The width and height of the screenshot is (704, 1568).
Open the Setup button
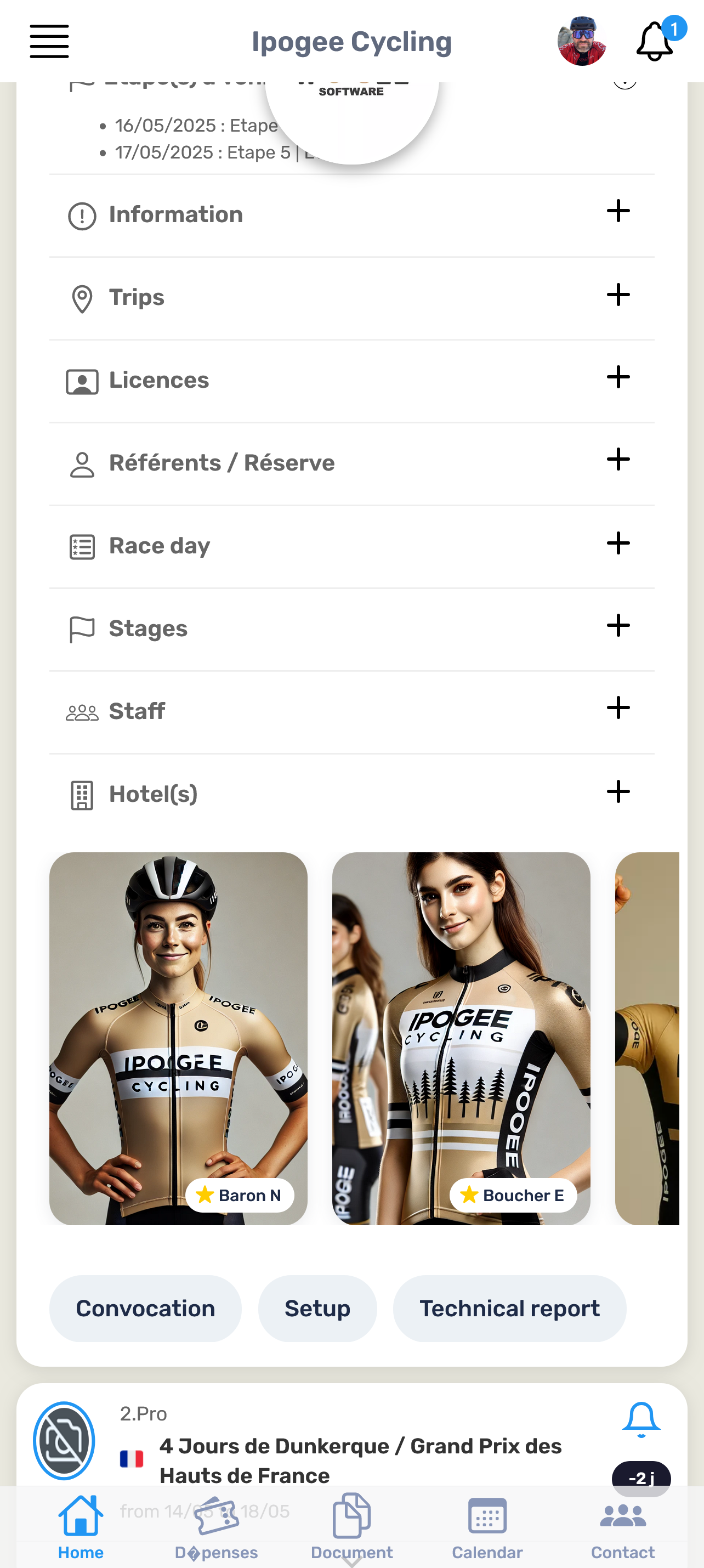pyautogui.click(x=317, y=1309)
